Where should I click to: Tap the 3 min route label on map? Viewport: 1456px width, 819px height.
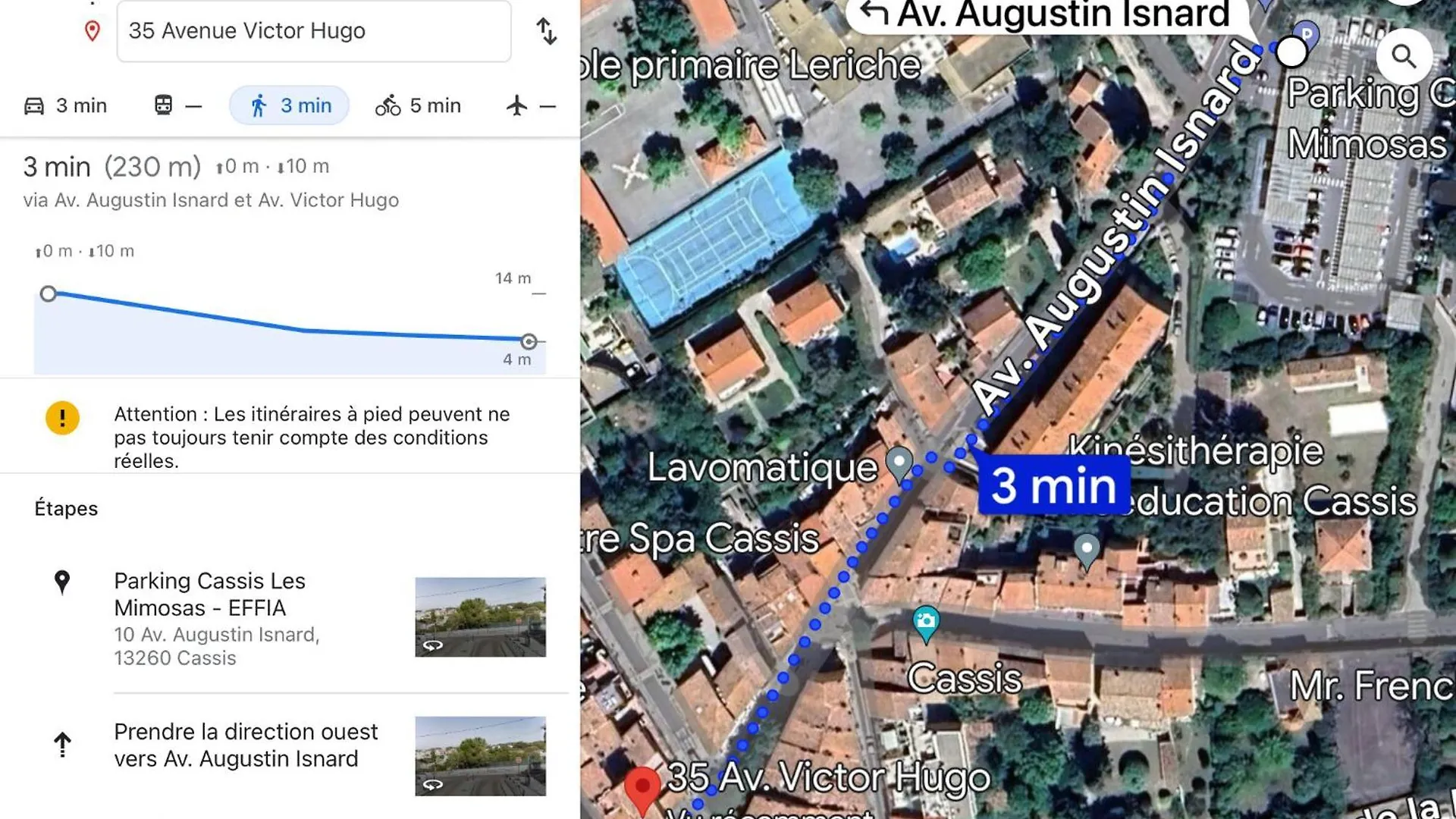1053,486
